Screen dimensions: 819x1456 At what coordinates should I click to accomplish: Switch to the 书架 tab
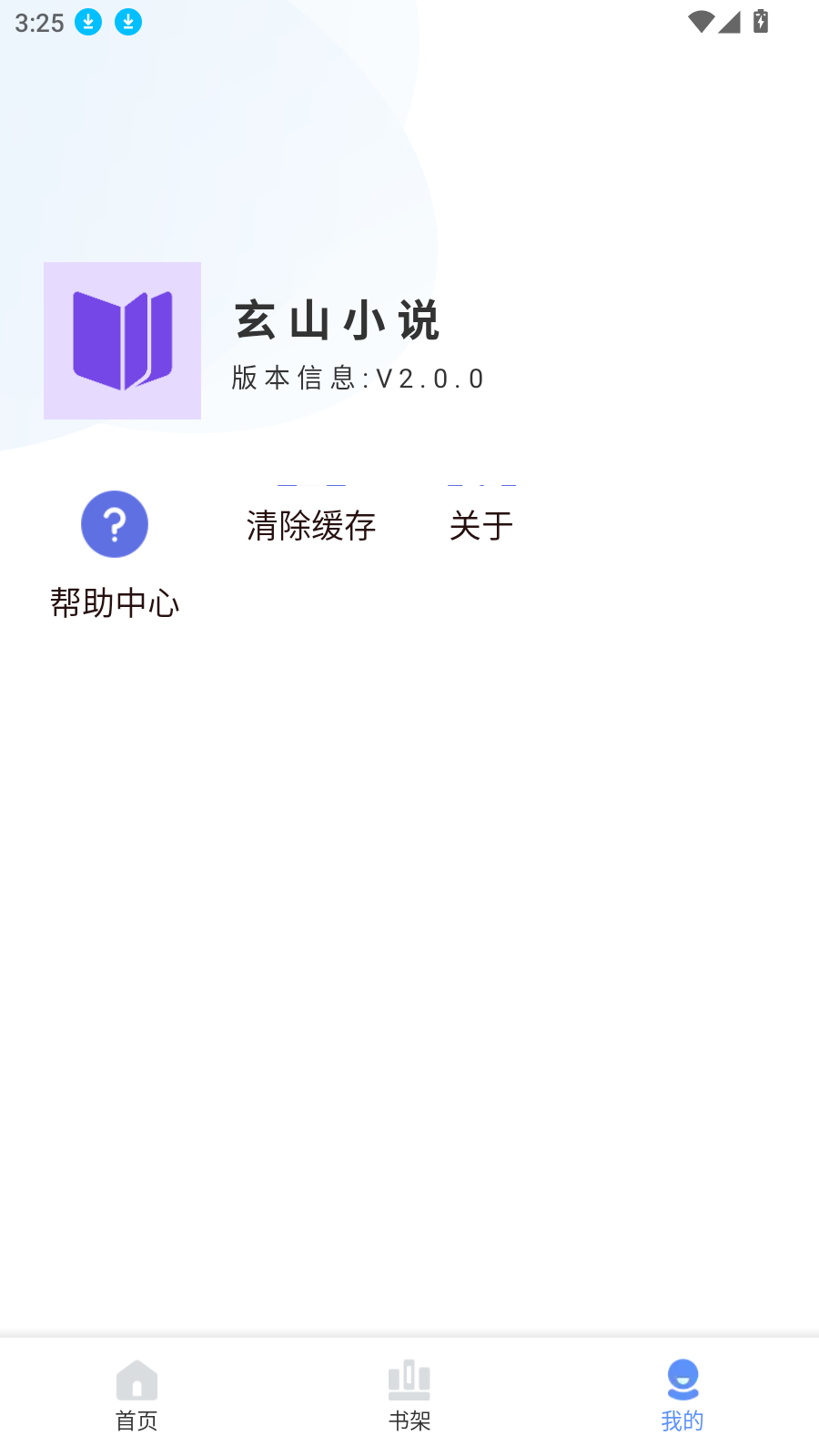409,1420
